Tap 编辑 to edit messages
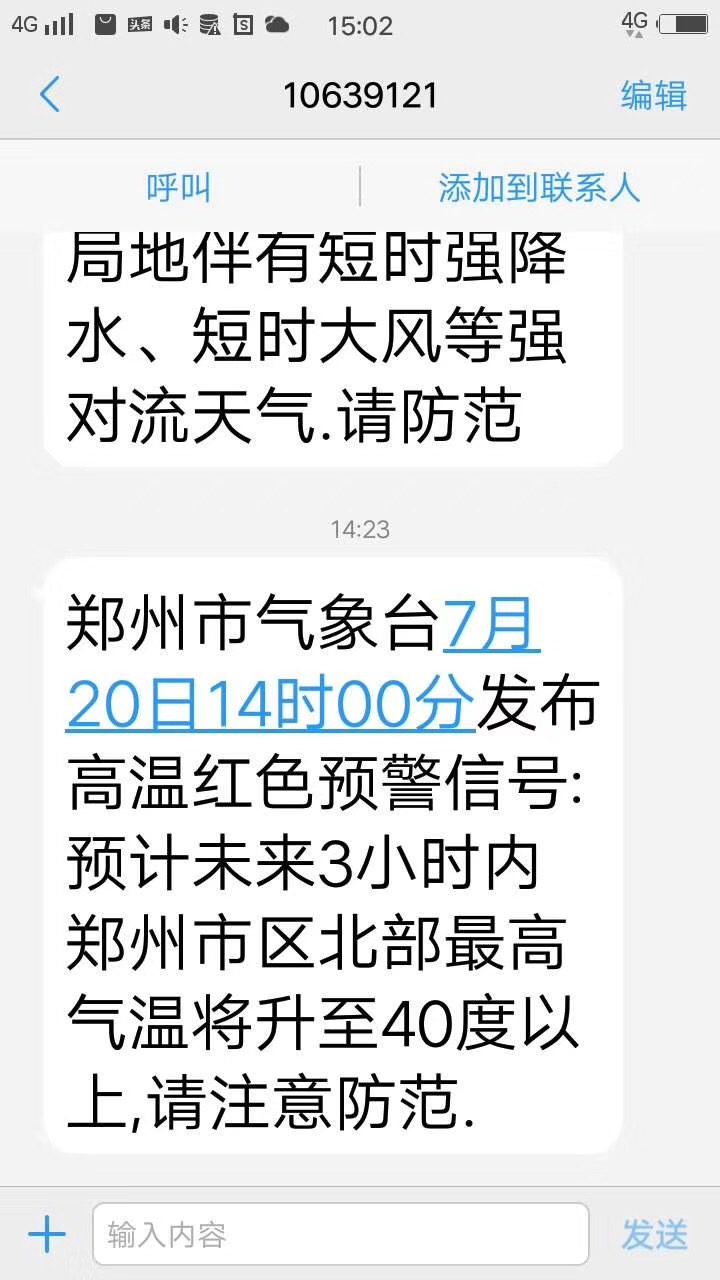The height and width of the screenshot is (1280, 720). tap(655, 94)
